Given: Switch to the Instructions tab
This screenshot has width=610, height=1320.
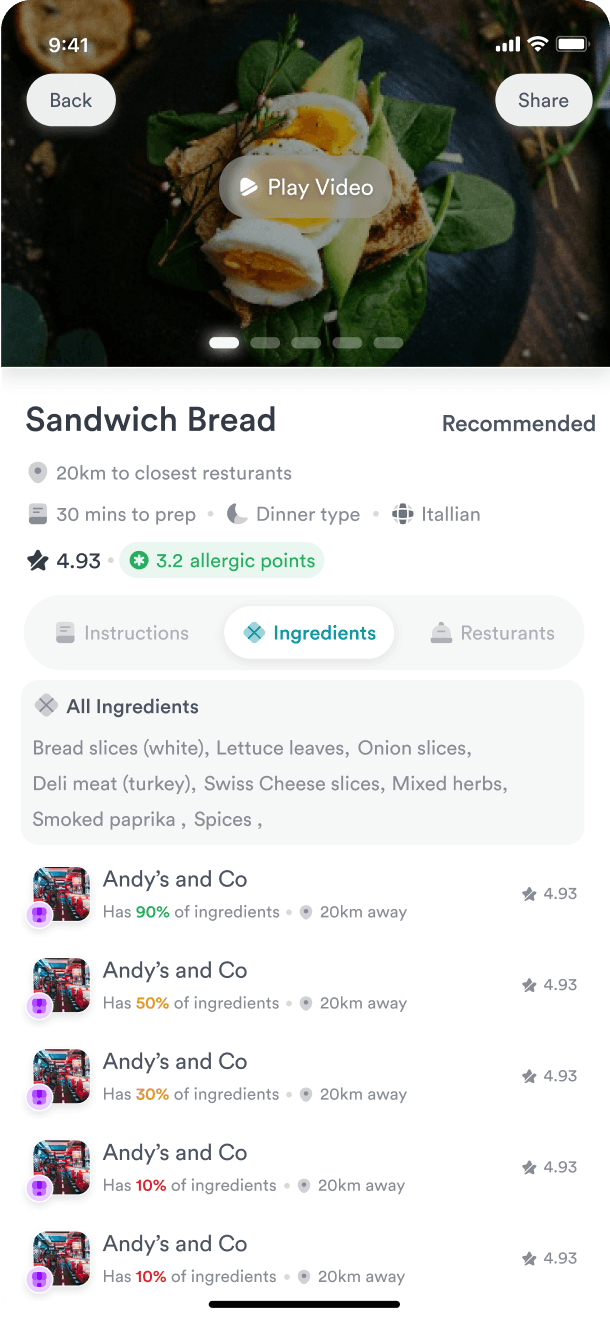Looking at the screenshot, I should pyautogui.click(x=122, y=633).
